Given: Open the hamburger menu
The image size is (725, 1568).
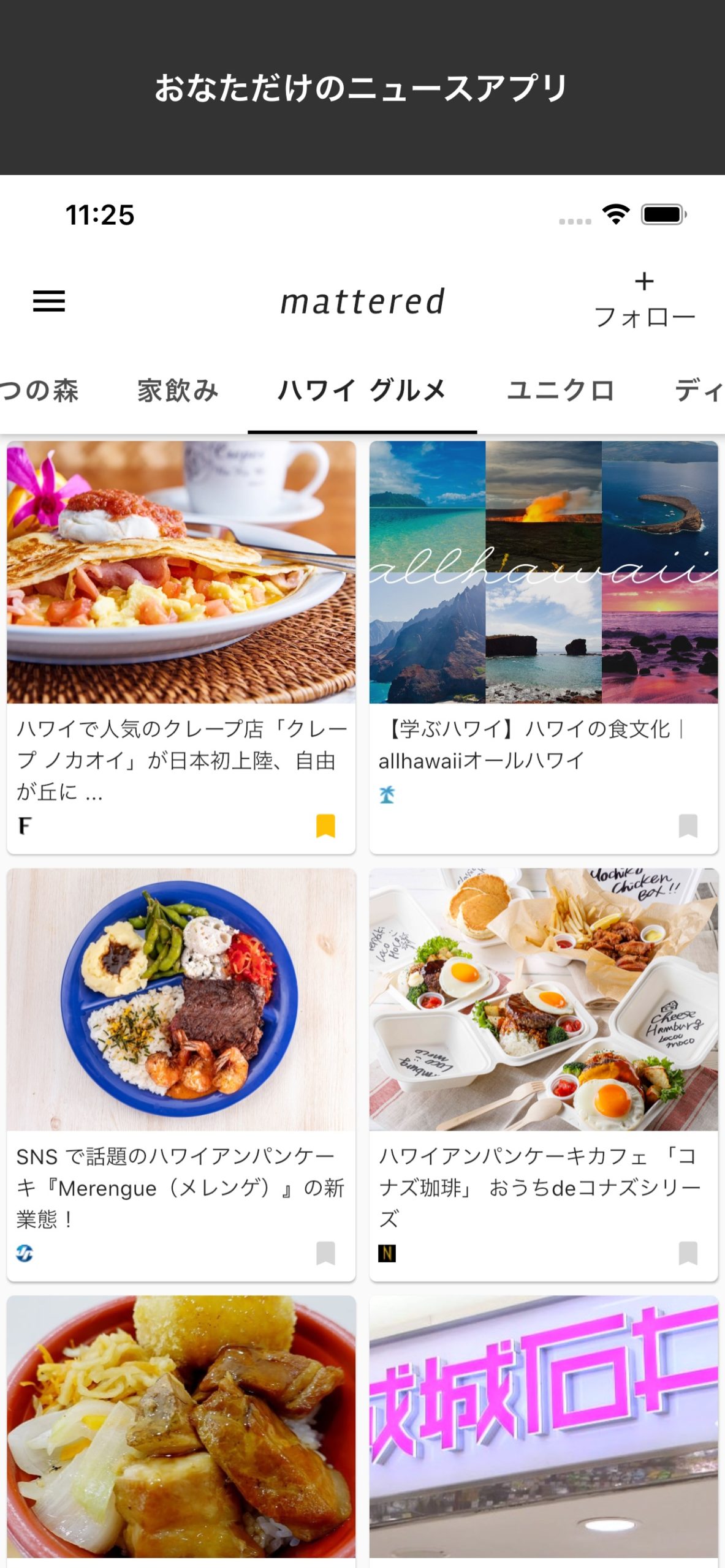Looking at the screenshot, I should click(49, 301).
